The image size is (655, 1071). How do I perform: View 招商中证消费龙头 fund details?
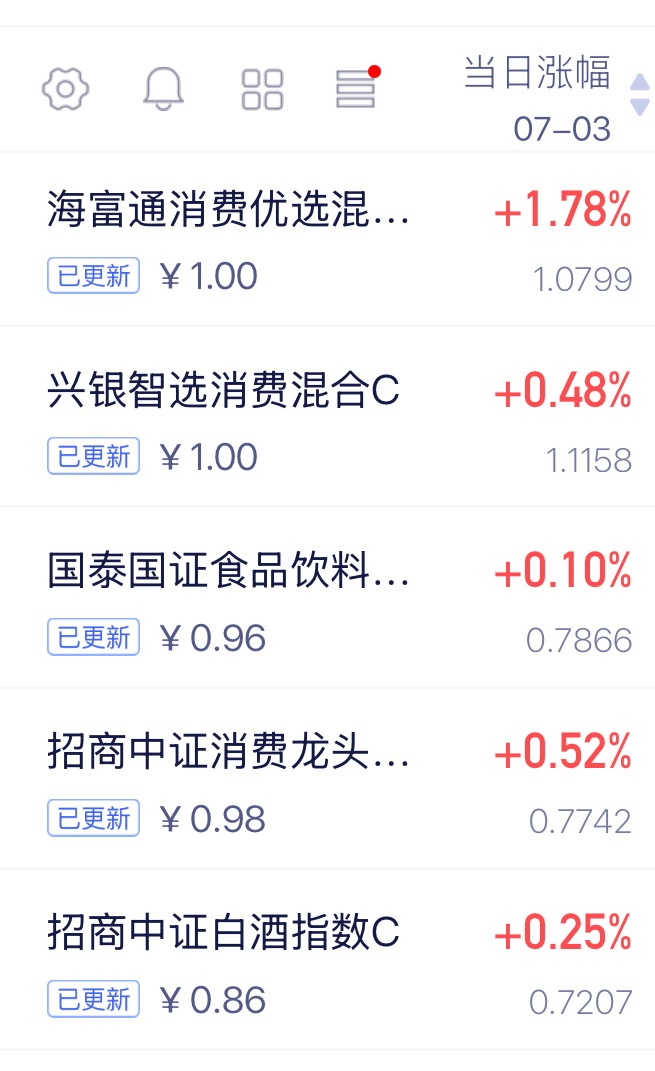coord(328,779)
